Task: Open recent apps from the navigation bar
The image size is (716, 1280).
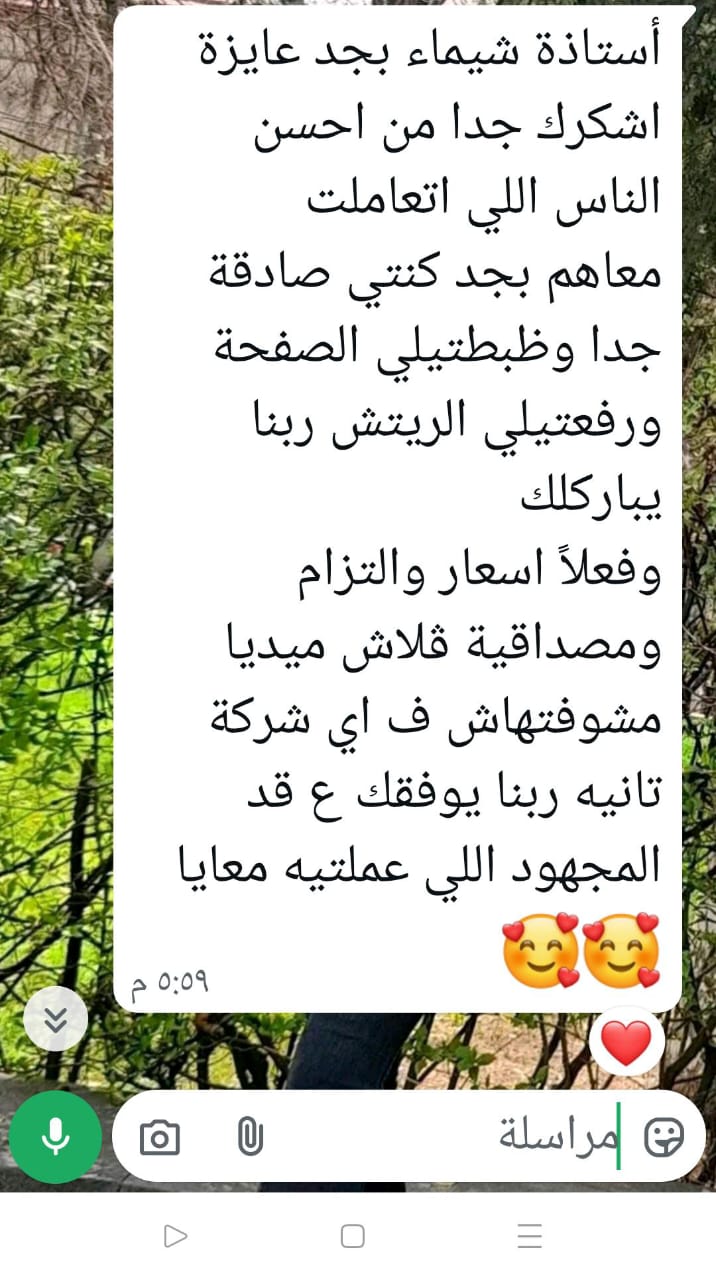Action: tap(530, 1236)
